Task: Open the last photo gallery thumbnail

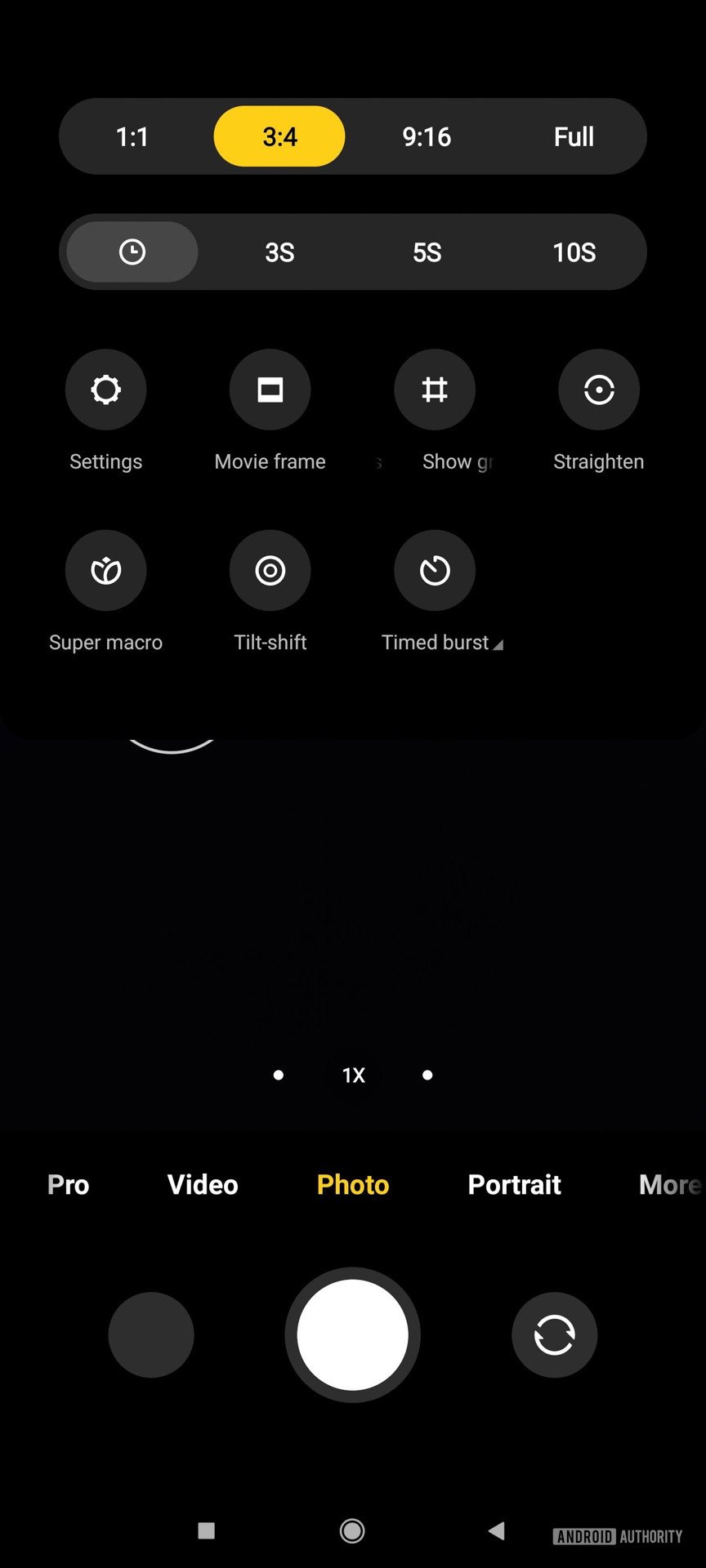Action: coord(151,1334)
